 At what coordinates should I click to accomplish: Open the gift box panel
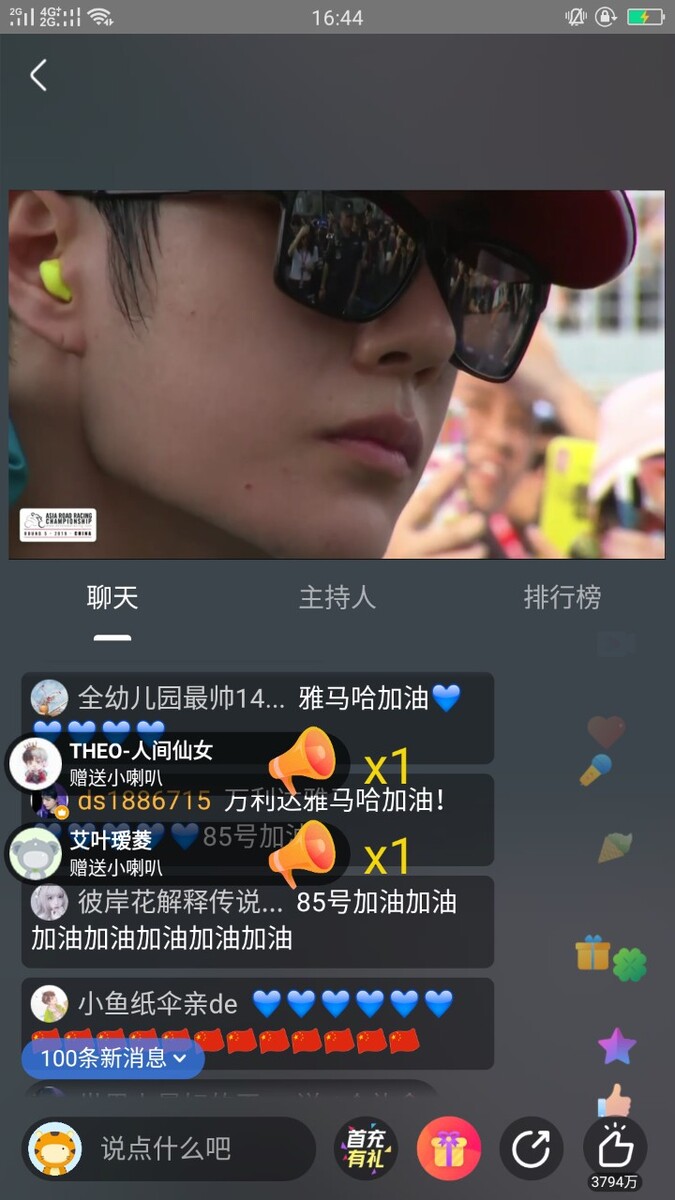(x=448, y=1148)
